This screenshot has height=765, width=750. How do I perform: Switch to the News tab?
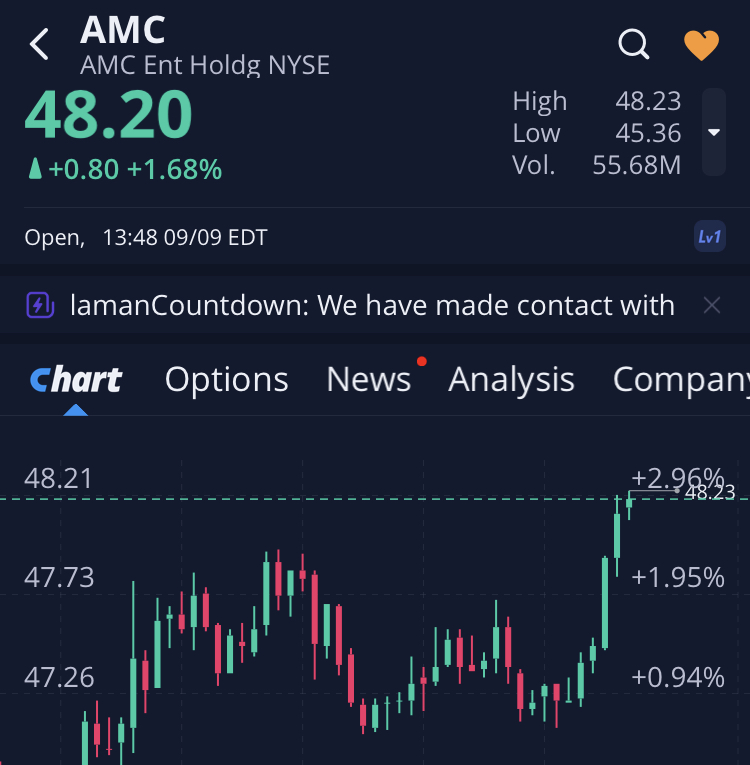click(368, 380)
